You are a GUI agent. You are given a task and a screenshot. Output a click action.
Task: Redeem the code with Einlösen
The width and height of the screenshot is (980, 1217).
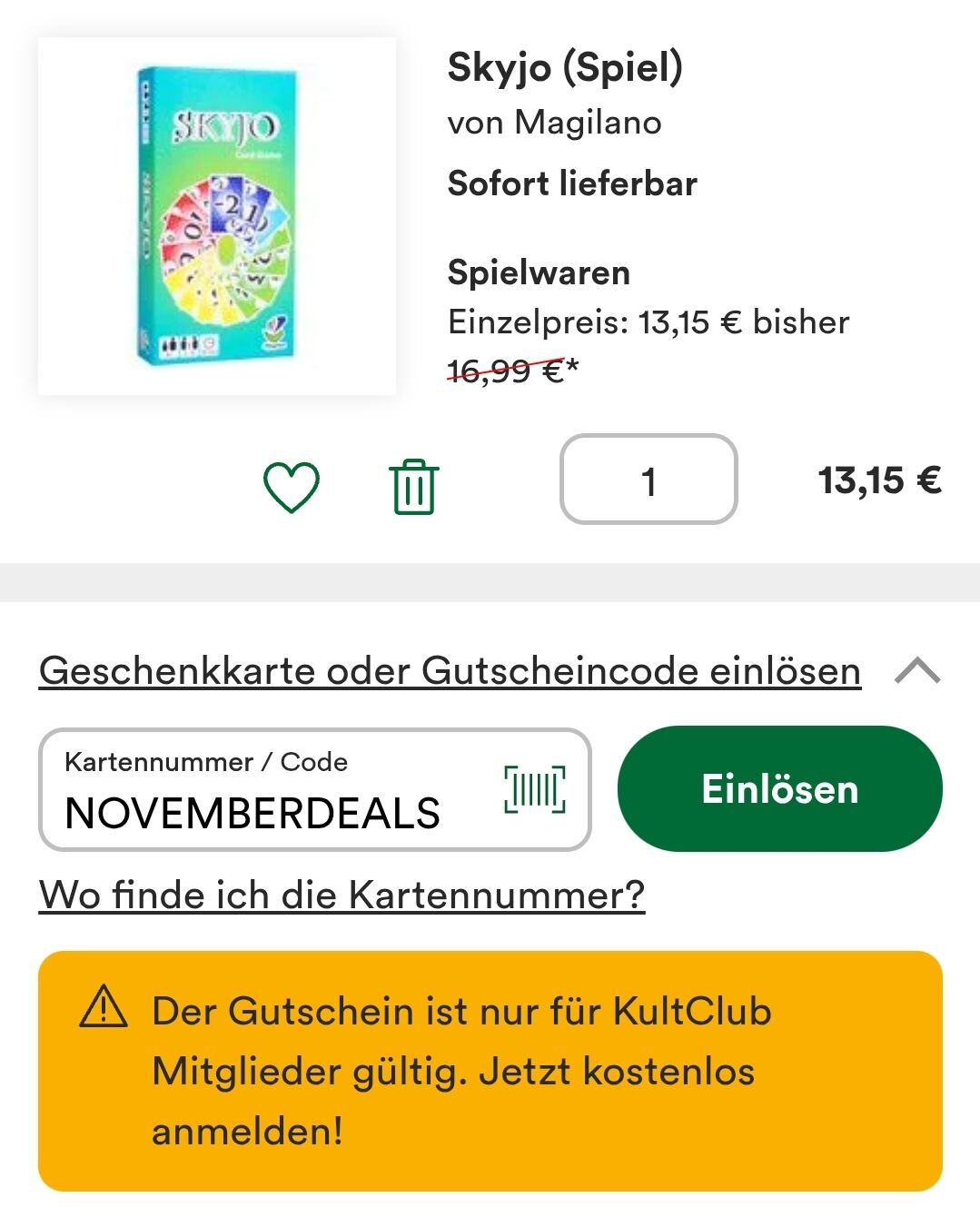(779, 788)
